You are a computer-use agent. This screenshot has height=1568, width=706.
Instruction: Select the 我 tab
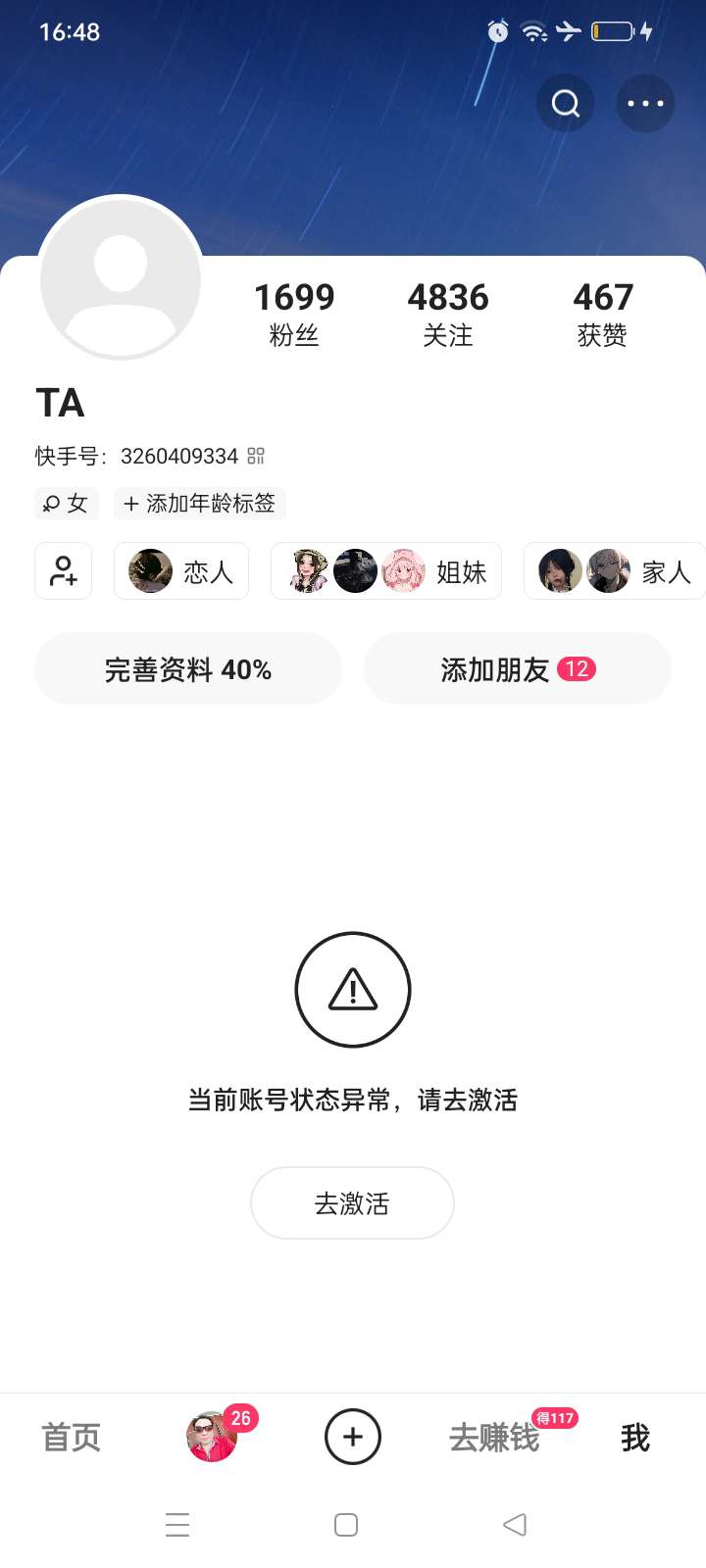[x=635, y=1438]
